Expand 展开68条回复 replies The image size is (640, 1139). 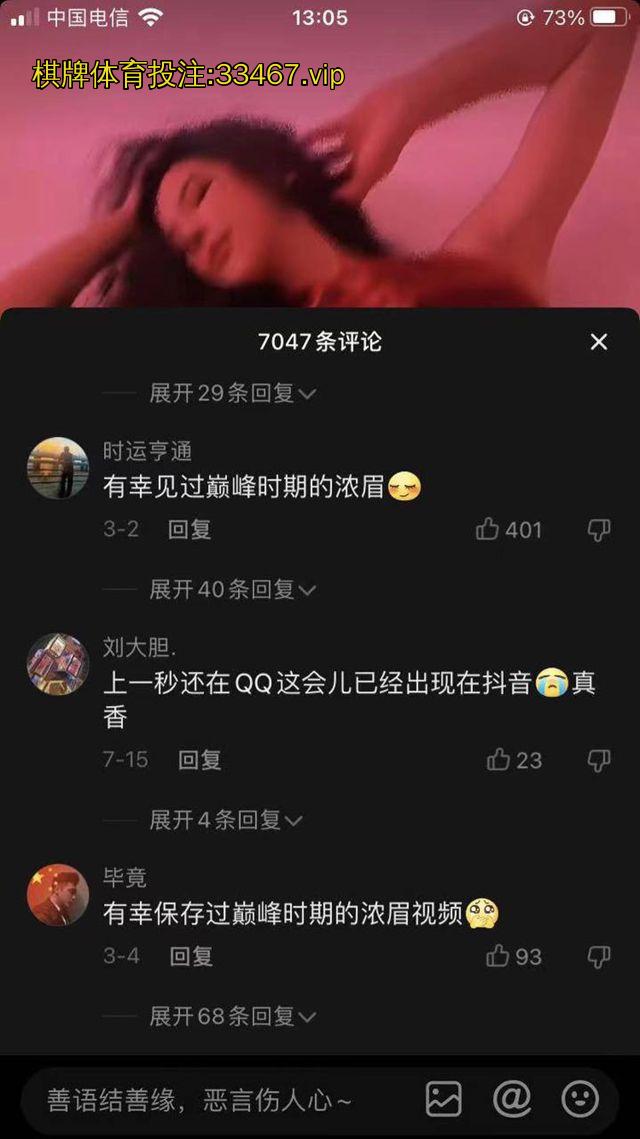coord(232,1016)
